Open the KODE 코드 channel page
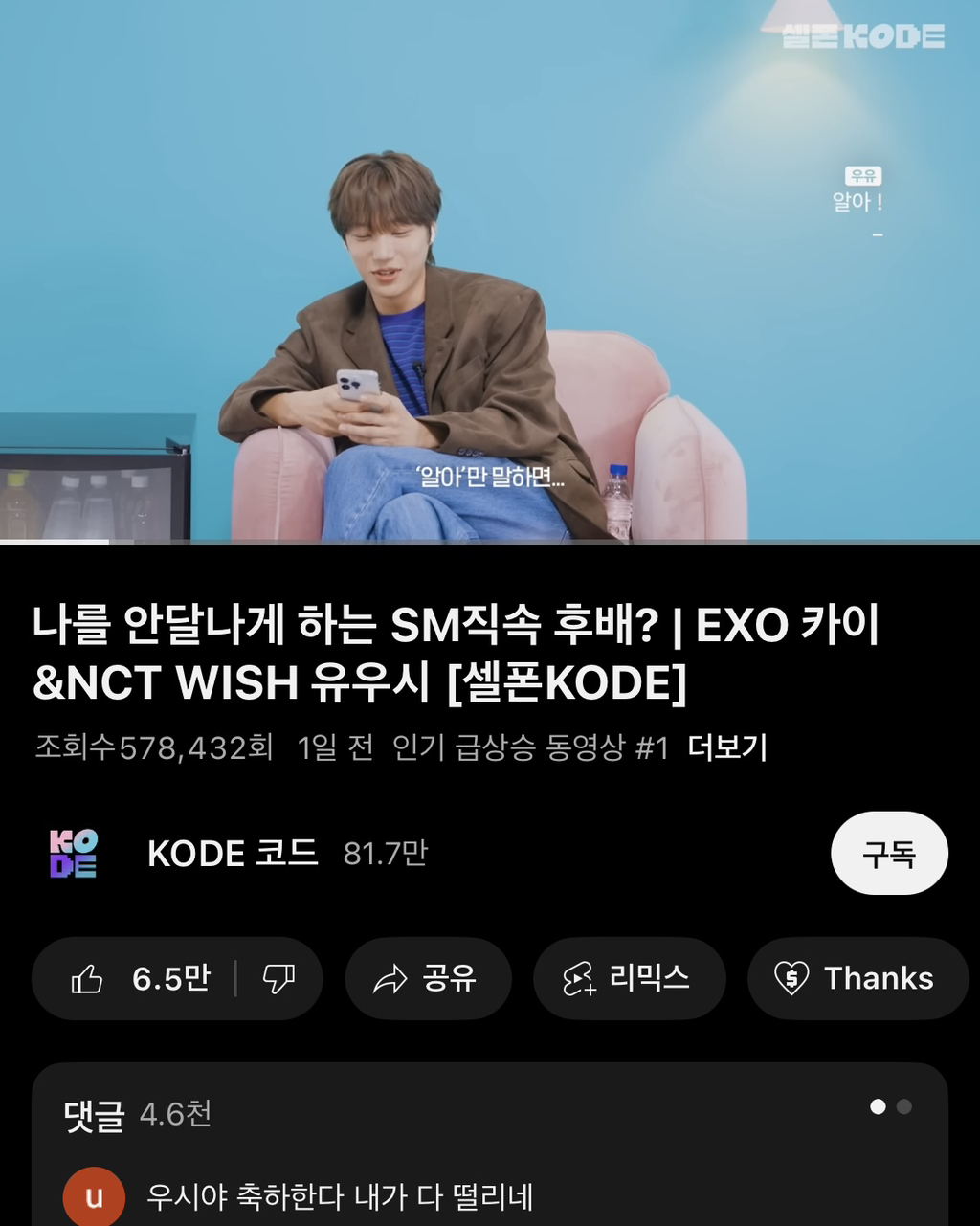 pyautogui.click(x=233, y=853)
